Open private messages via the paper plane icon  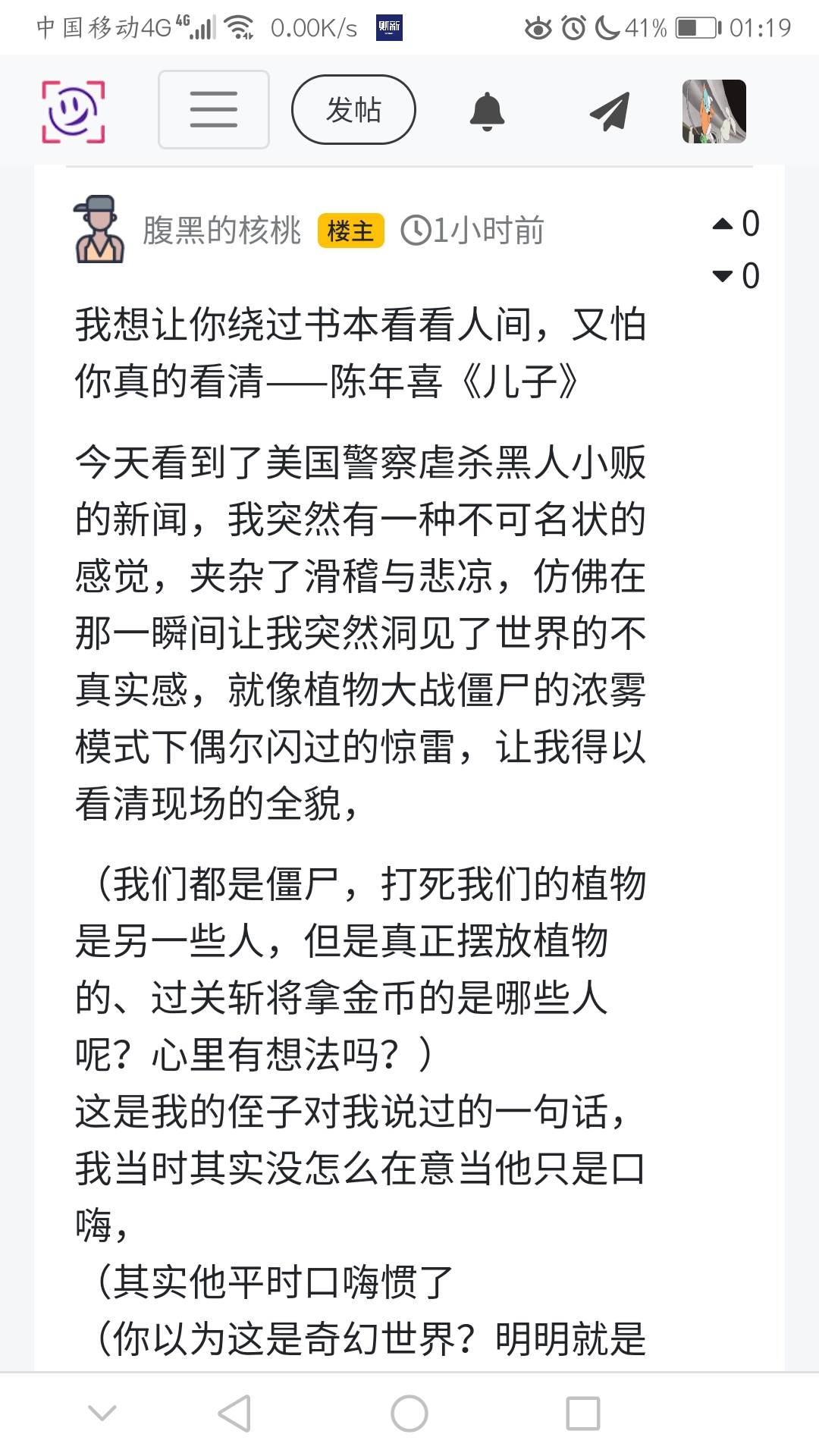(610, 111)
